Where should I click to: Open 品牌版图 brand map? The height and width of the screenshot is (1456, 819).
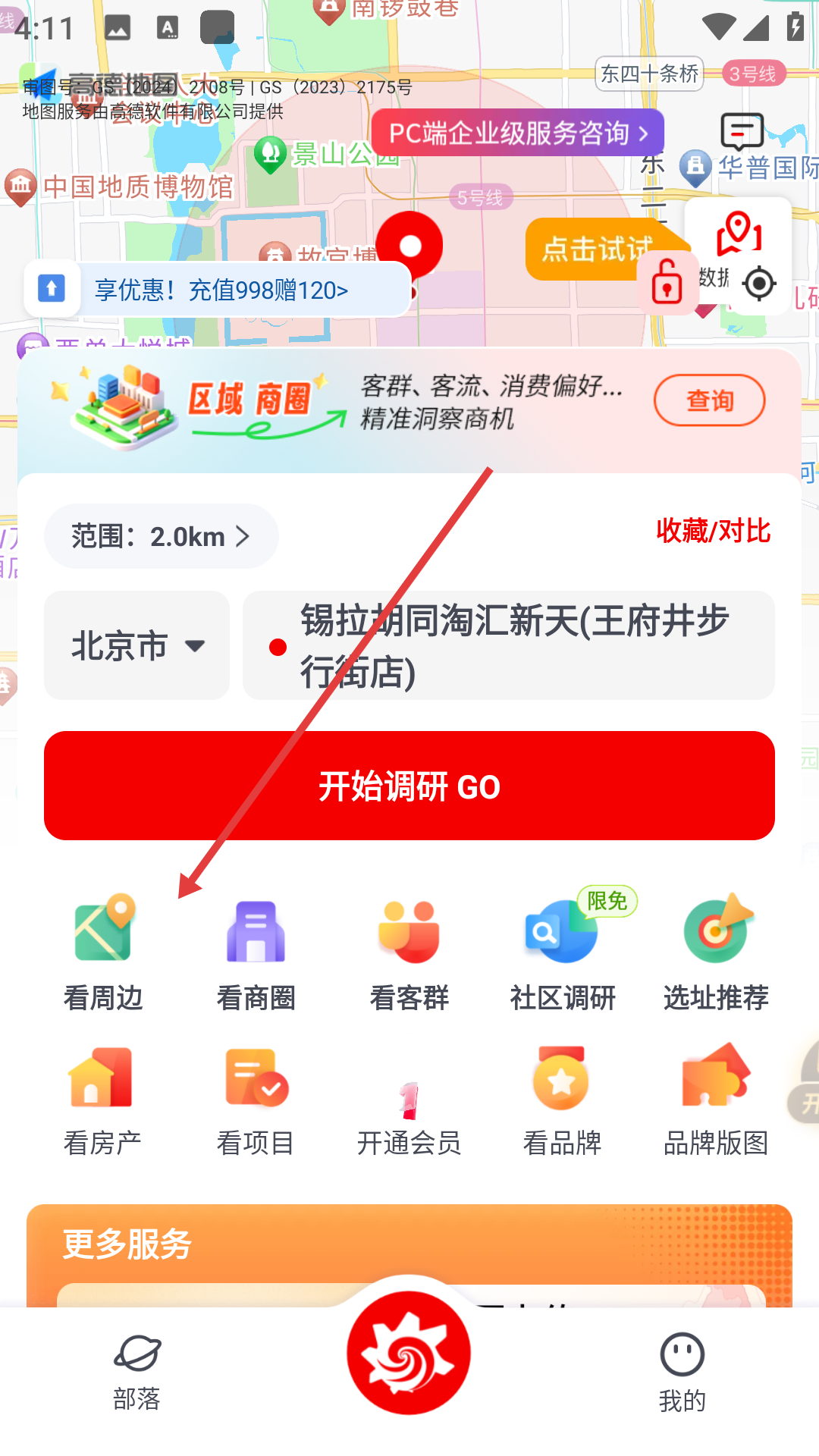716,1100
